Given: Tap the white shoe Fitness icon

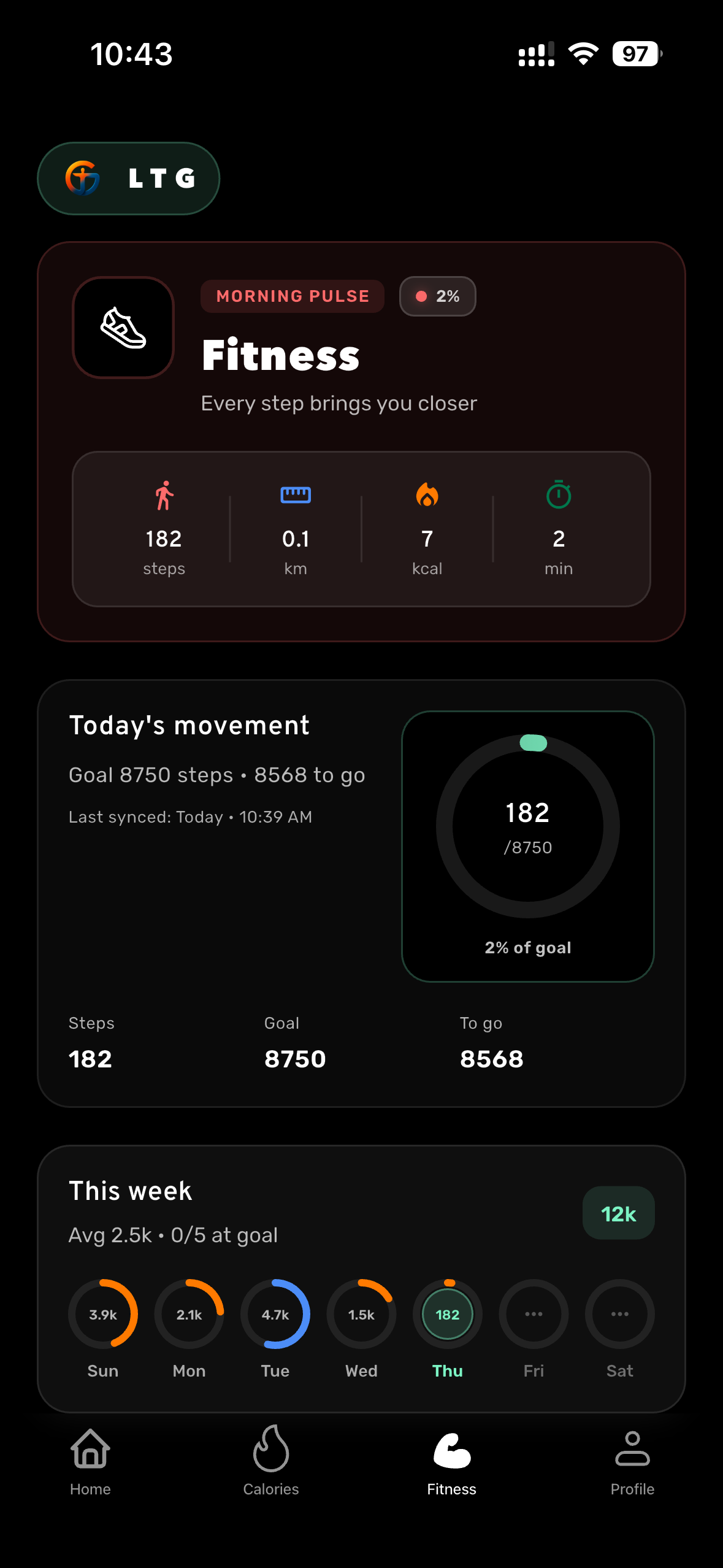Looking at the screenshot, I should (x=123, y=328).
